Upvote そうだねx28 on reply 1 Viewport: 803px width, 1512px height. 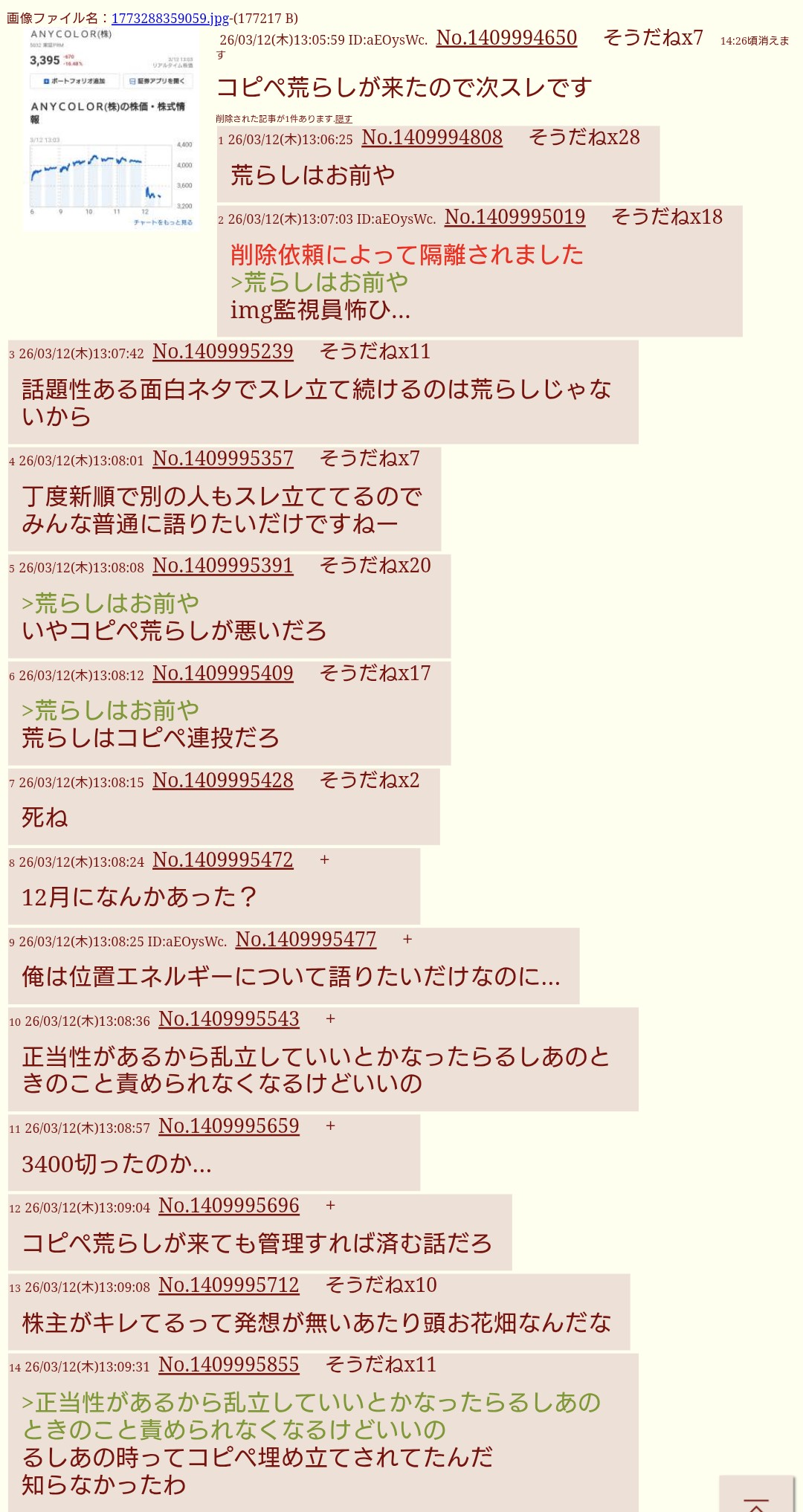point(584,138)
